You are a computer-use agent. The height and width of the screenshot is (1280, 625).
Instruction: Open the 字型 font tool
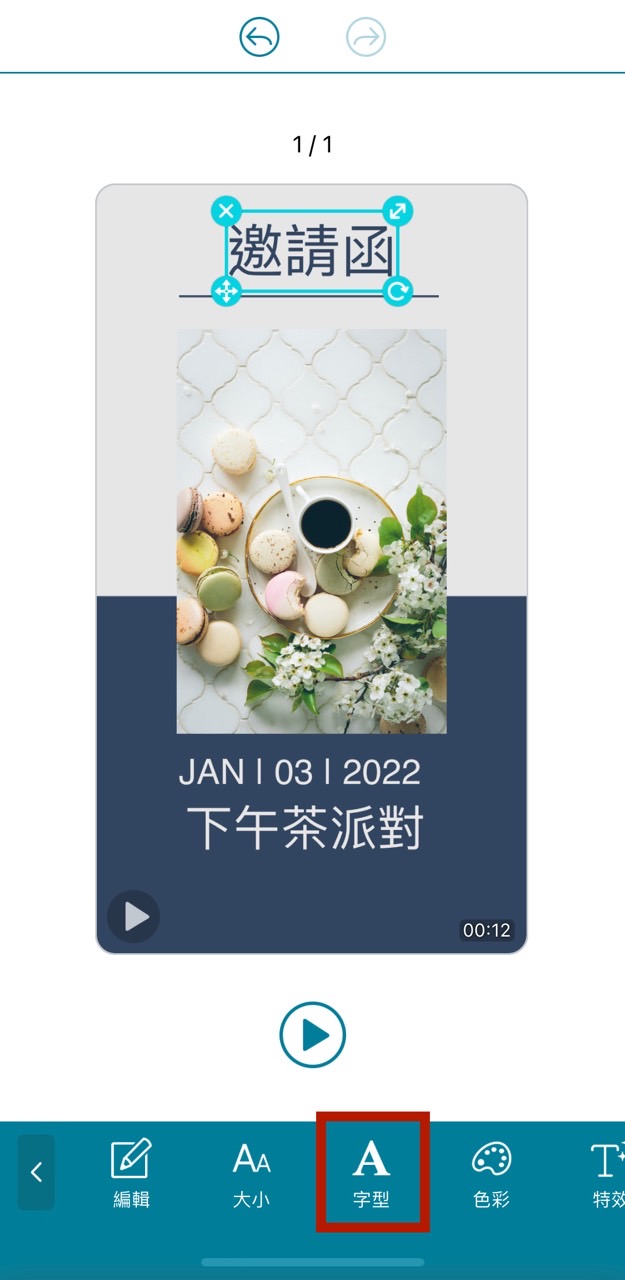pos(371,1172)
